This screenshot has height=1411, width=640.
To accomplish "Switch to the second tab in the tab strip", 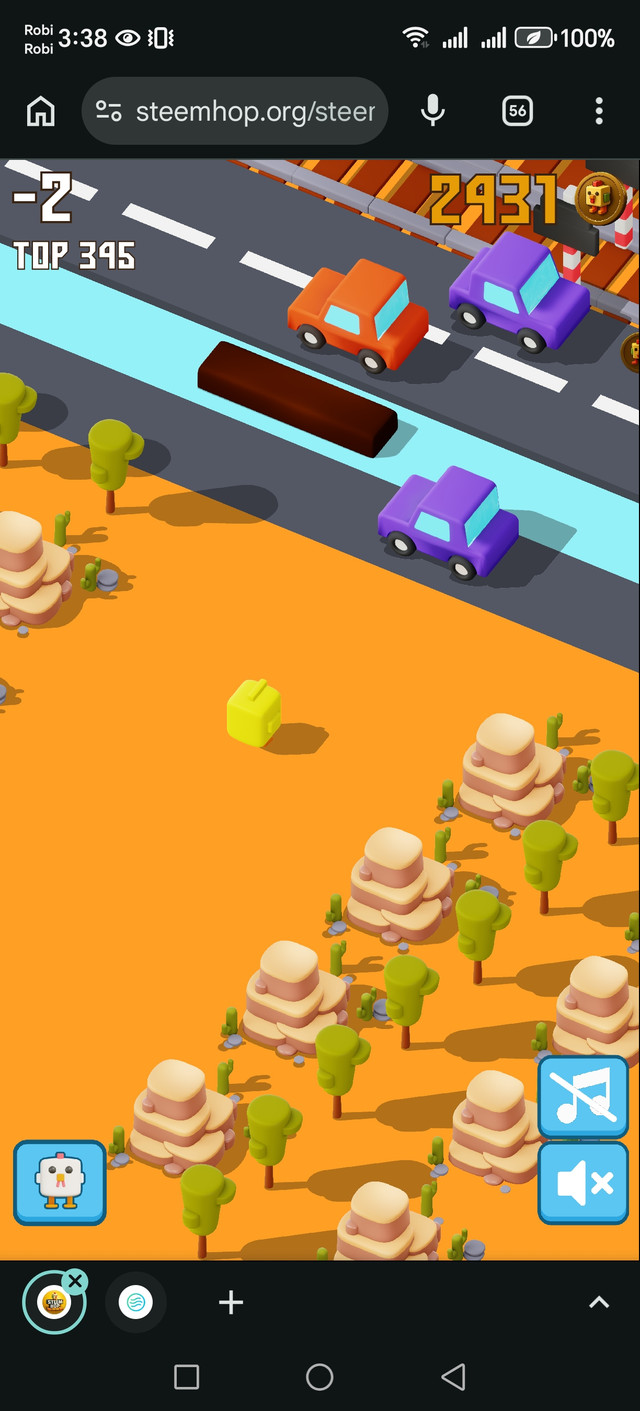I will tap(135, 1302).
